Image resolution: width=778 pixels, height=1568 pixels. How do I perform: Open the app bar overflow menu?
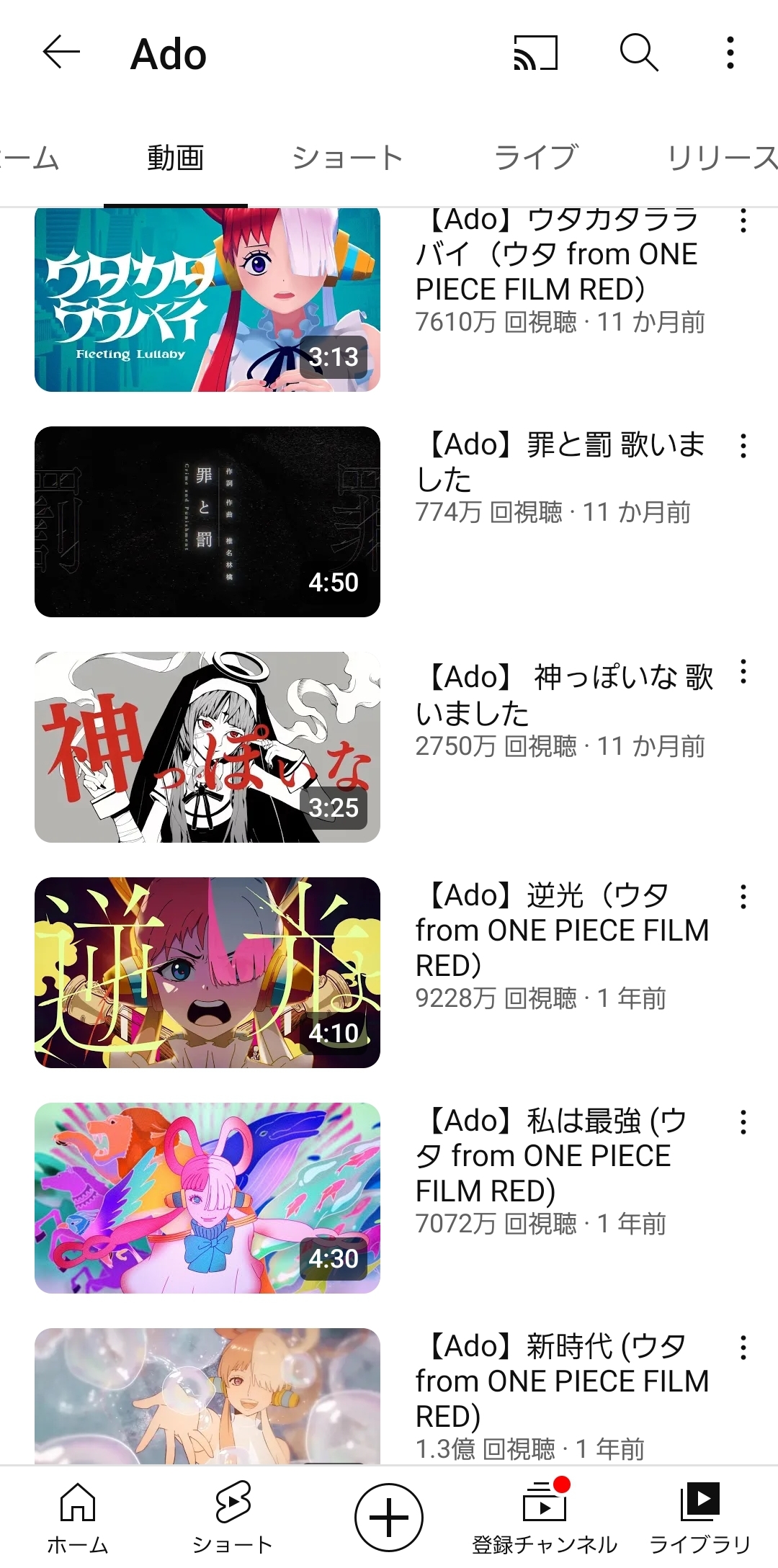(730, 53)
